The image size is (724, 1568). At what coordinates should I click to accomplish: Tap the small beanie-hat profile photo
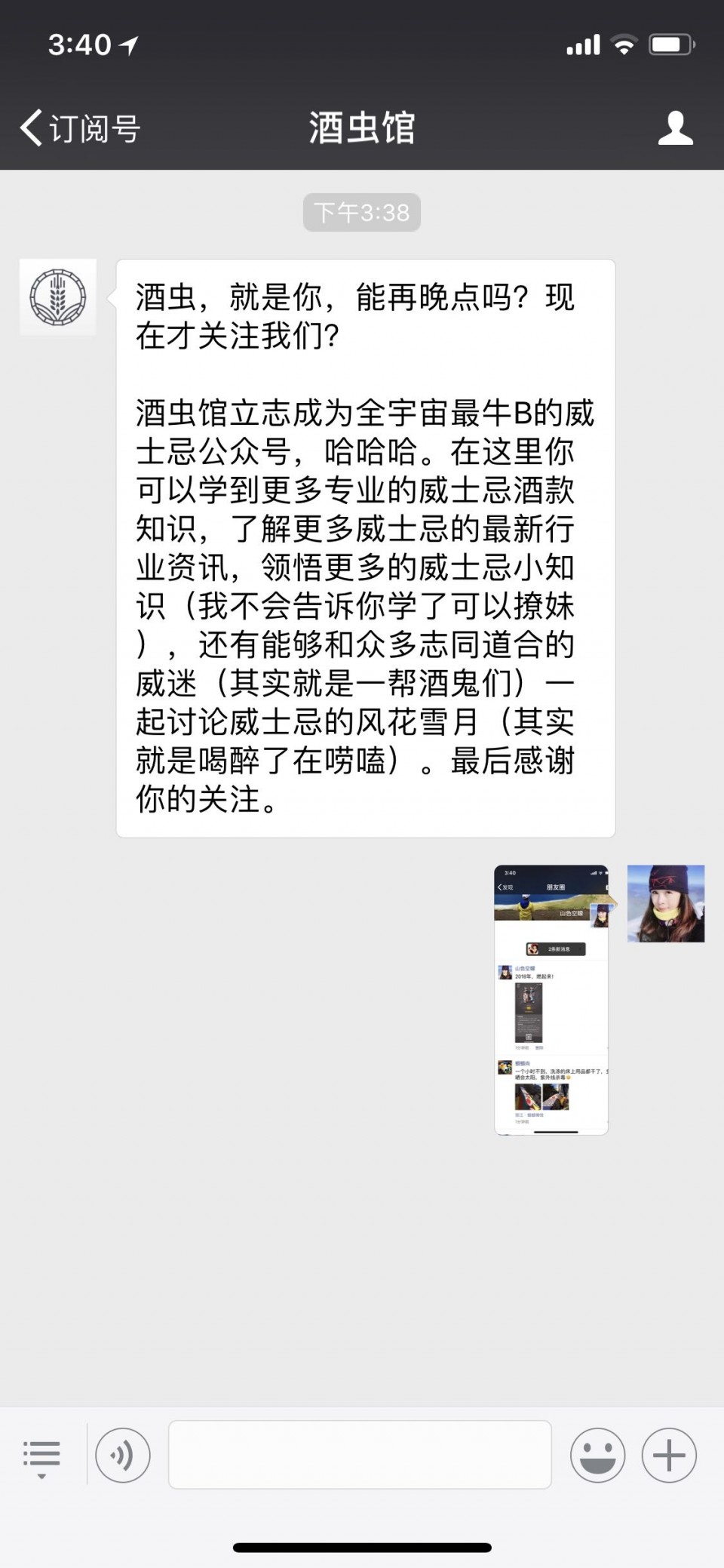tap(667, 905)
